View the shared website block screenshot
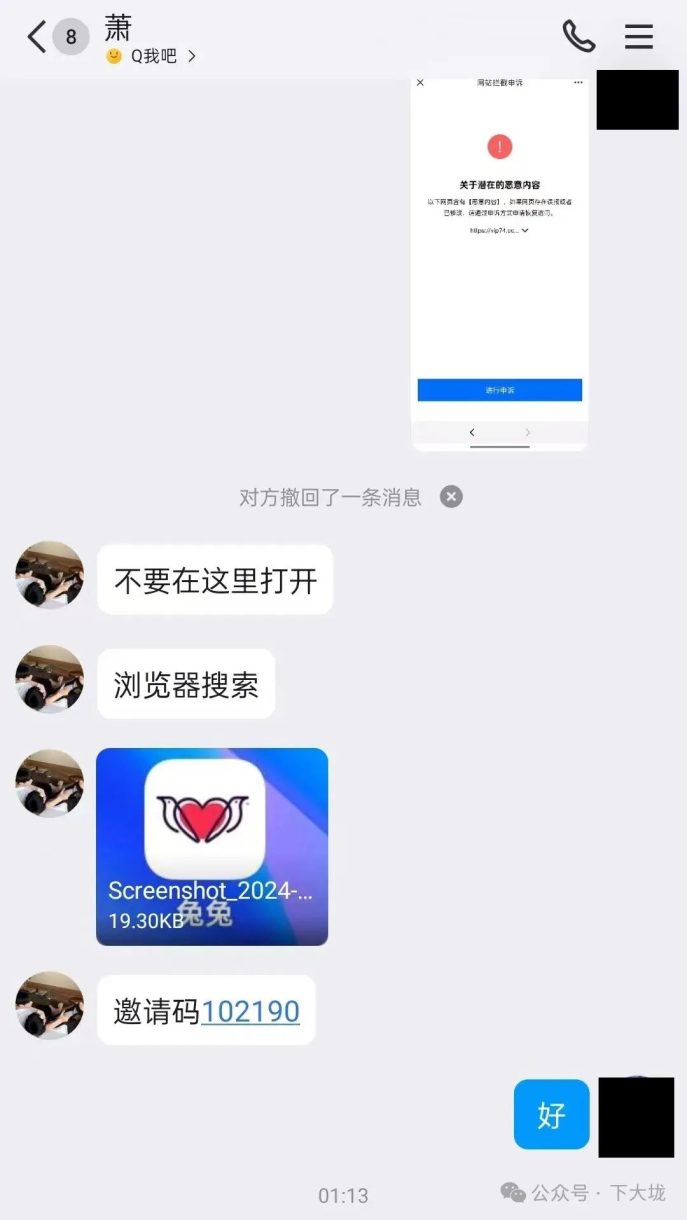 [x=499, y=262]
